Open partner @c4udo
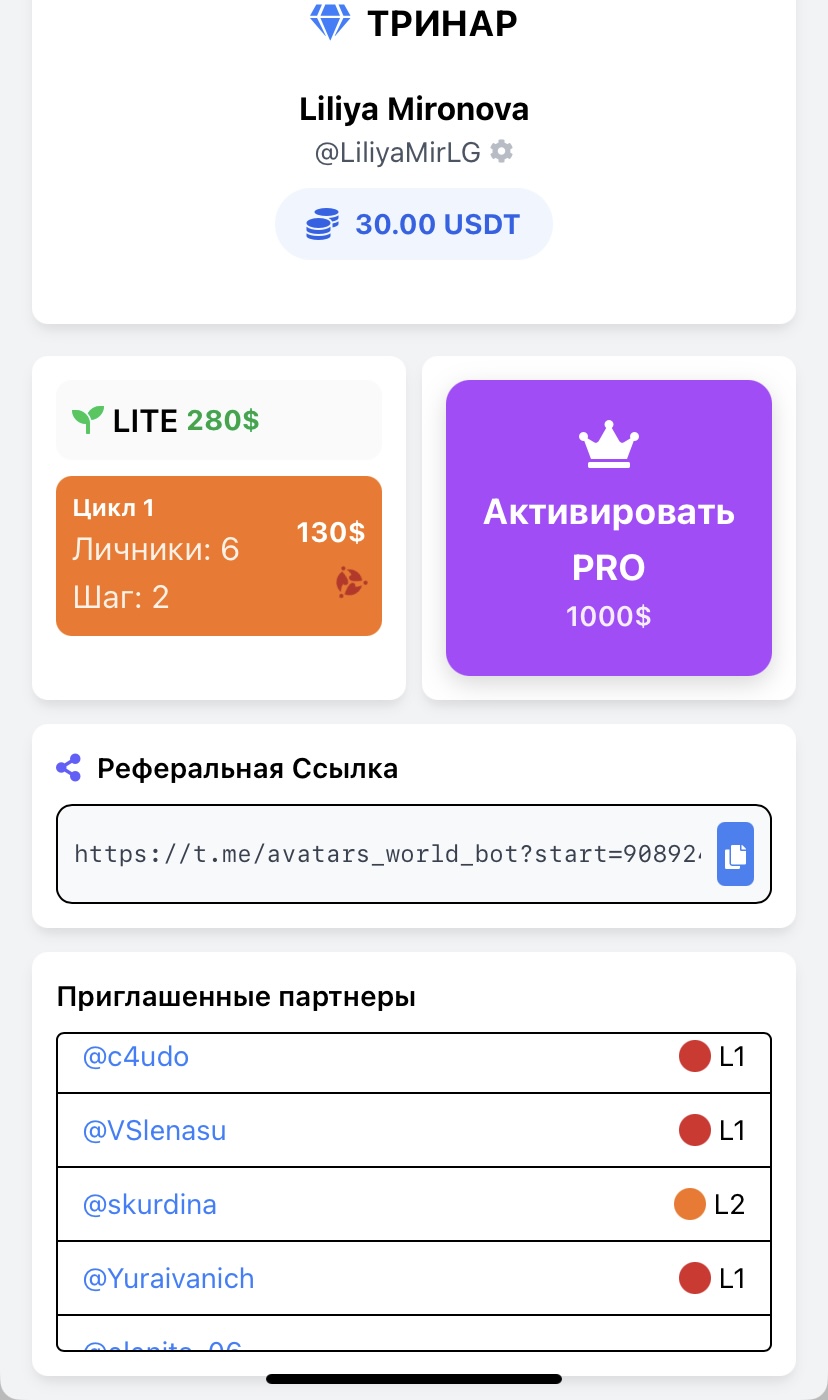 pos(136,1056)
